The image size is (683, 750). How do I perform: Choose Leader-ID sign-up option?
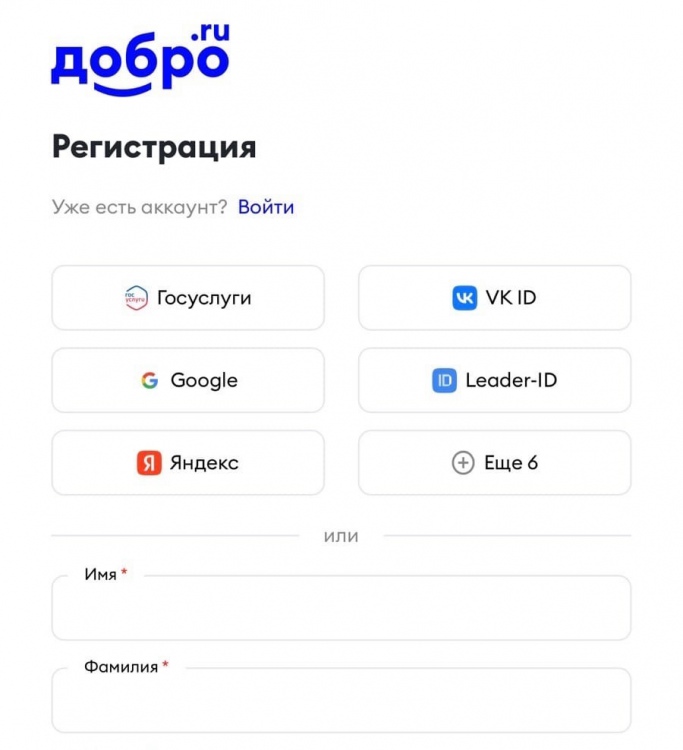[x=494, y=380]
